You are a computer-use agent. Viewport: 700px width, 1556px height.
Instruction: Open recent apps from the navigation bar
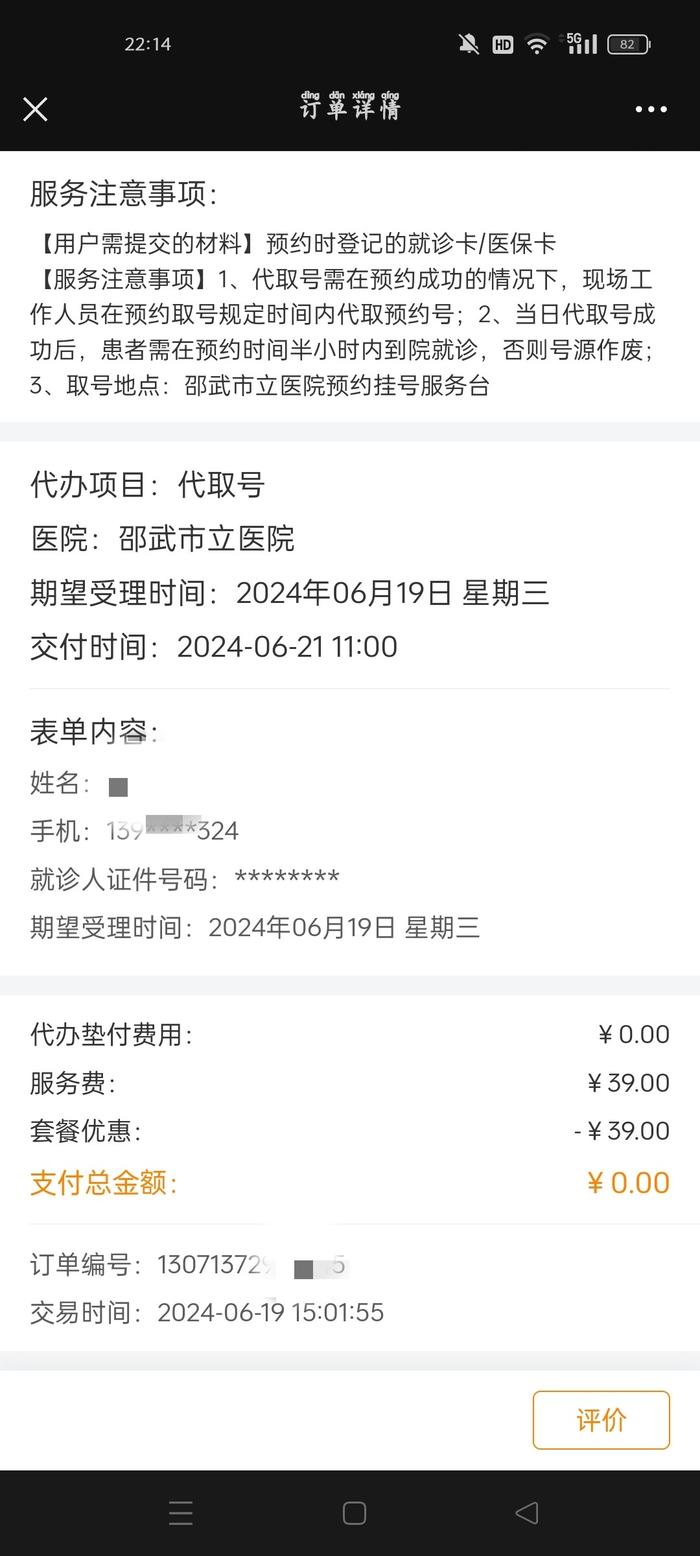coord(181,1513)
